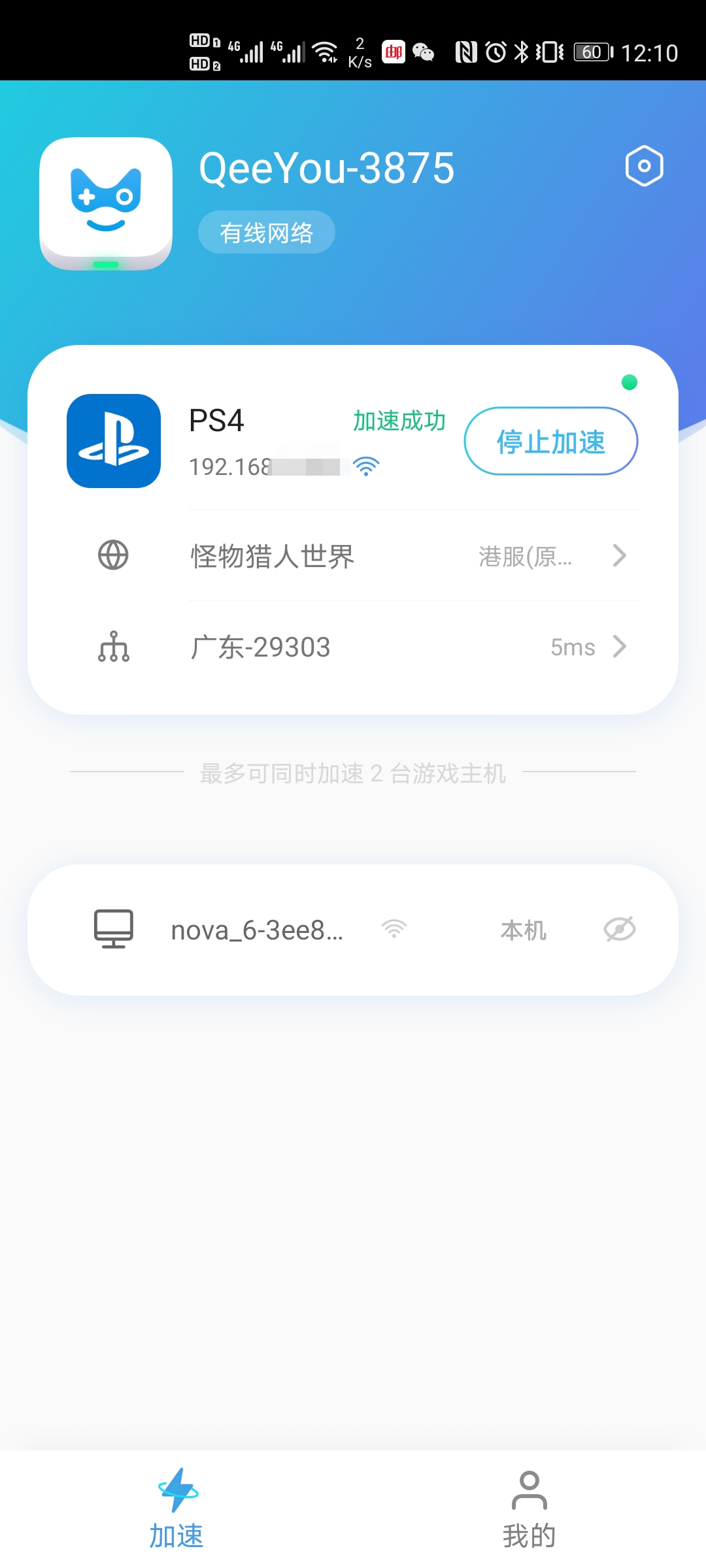Switch to the 加速 tab
Viewport: 706px width, 1568px height.
[176, 1509]
